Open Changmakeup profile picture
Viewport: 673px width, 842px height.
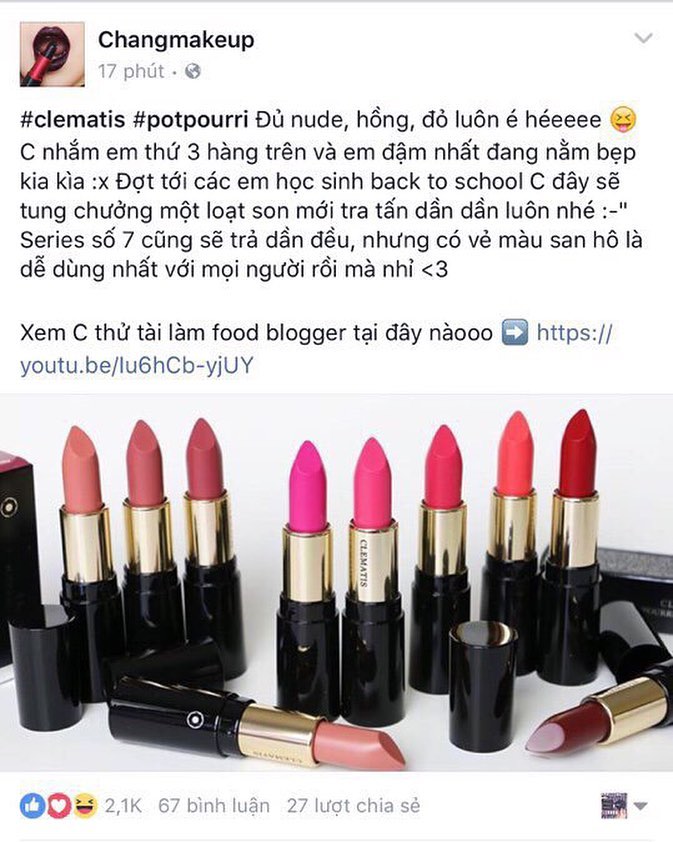click(52, 55)
